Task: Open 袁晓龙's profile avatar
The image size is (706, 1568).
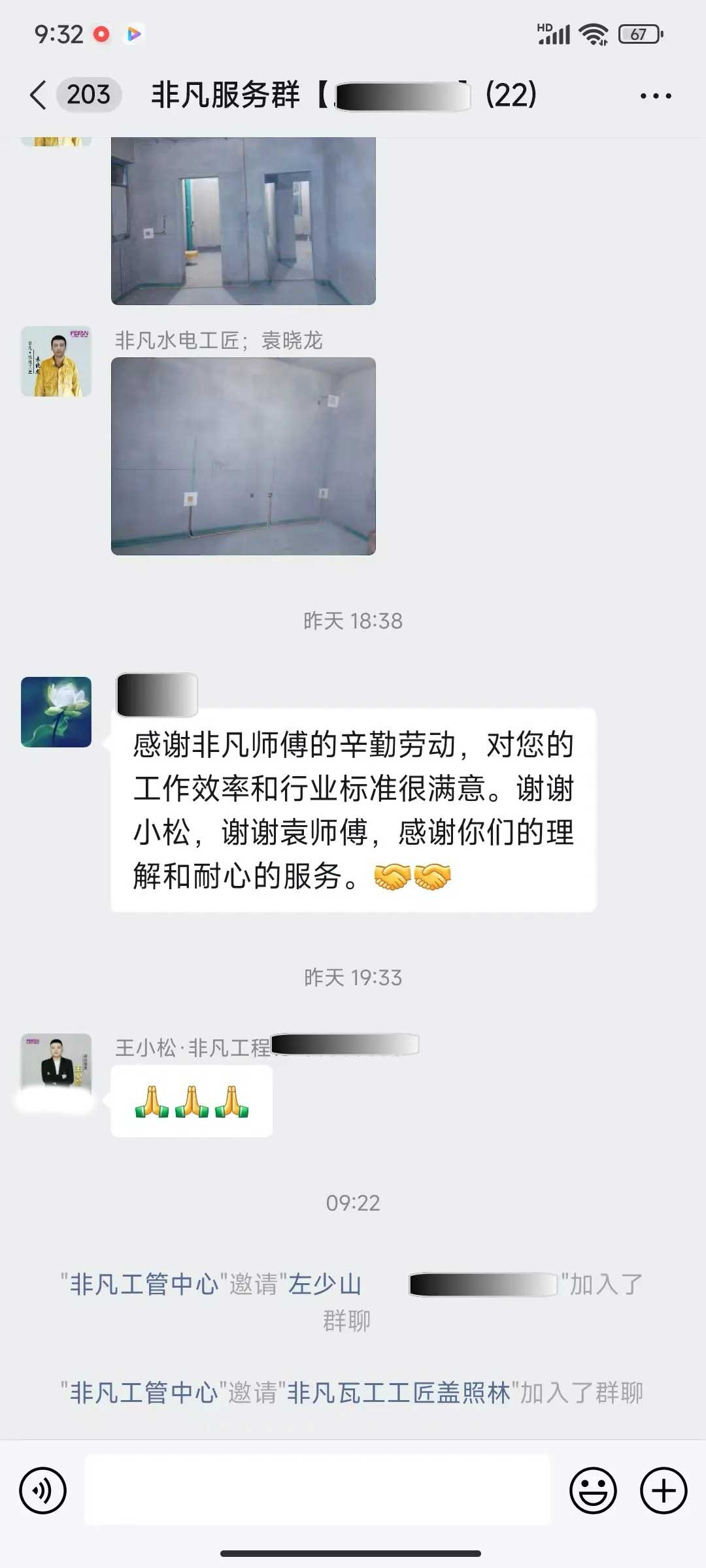Action: (x=56, y=361)
